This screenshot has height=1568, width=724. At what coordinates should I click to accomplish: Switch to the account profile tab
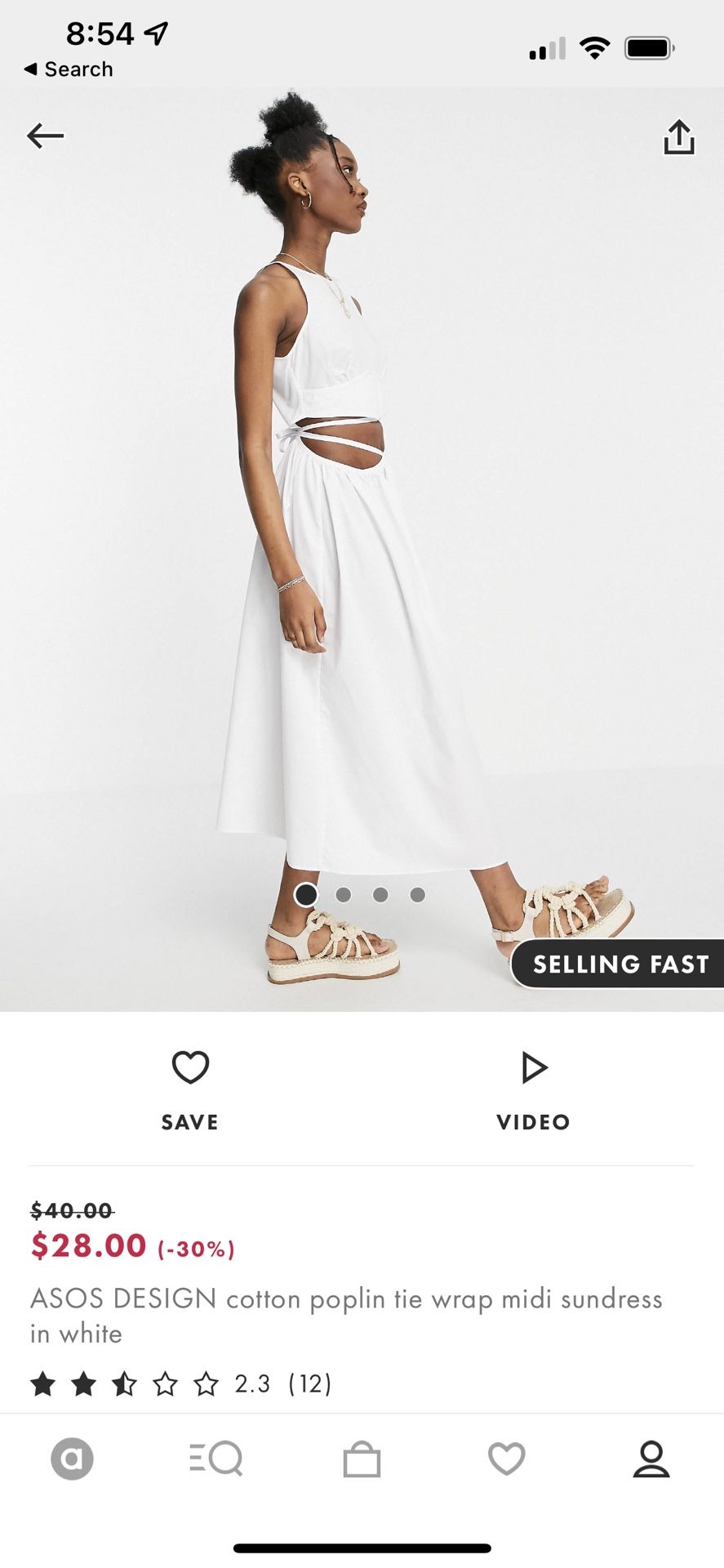click(x=651, y=1459)
